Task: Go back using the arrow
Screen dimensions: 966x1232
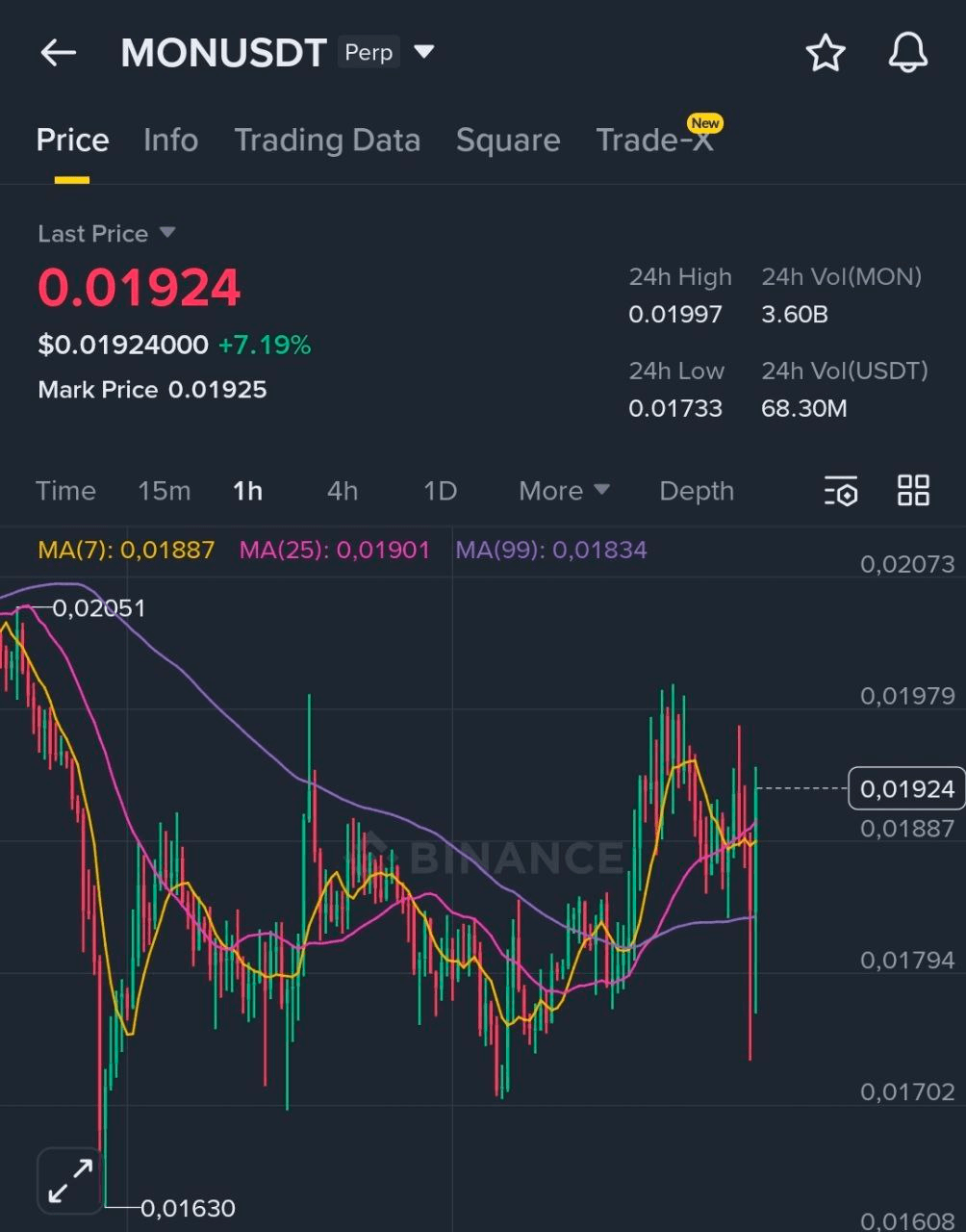Action: 58,53
